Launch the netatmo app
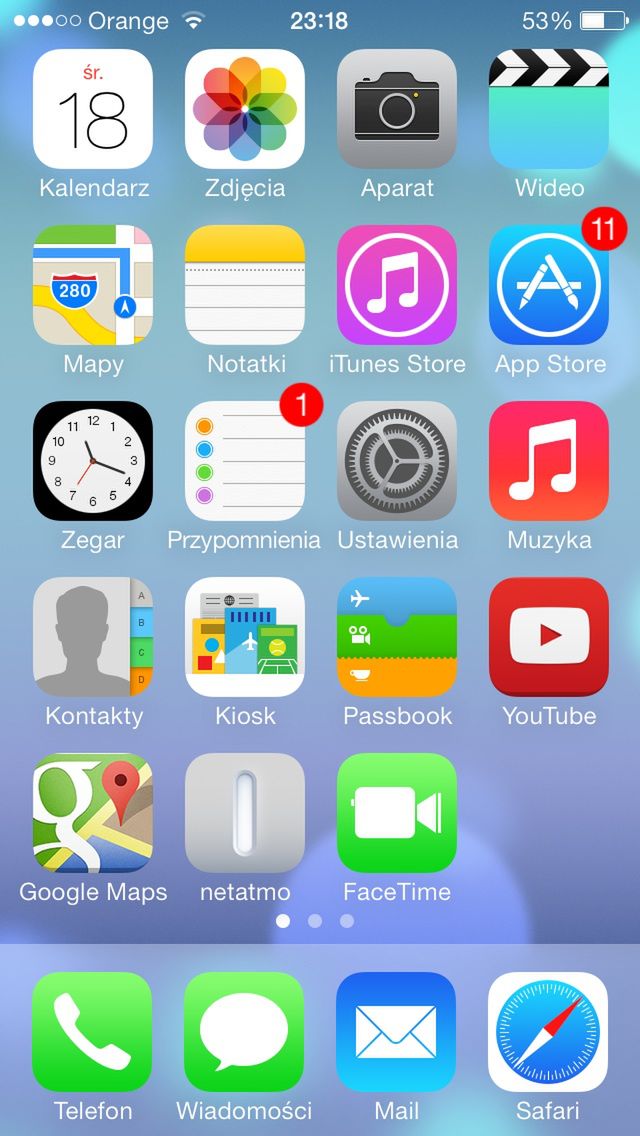This screenshot has height=1136, width=640. [245, 813]
